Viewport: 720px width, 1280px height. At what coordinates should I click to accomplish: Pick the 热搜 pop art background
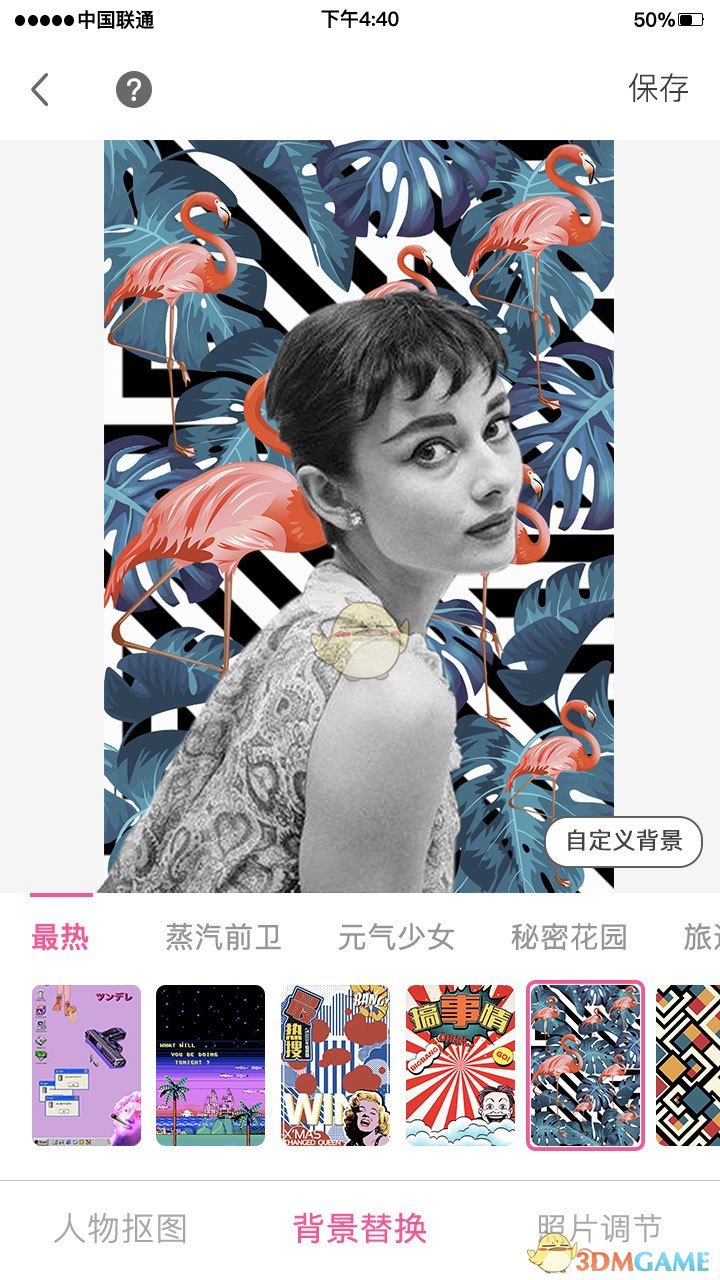click(335, 1065)
